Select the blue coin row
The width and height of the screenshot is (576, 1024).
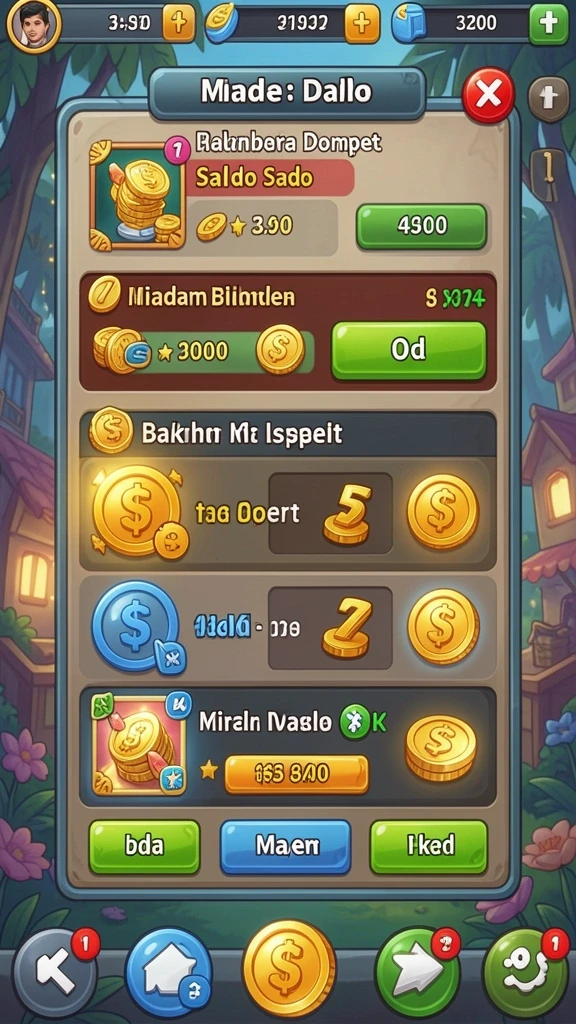287,628
